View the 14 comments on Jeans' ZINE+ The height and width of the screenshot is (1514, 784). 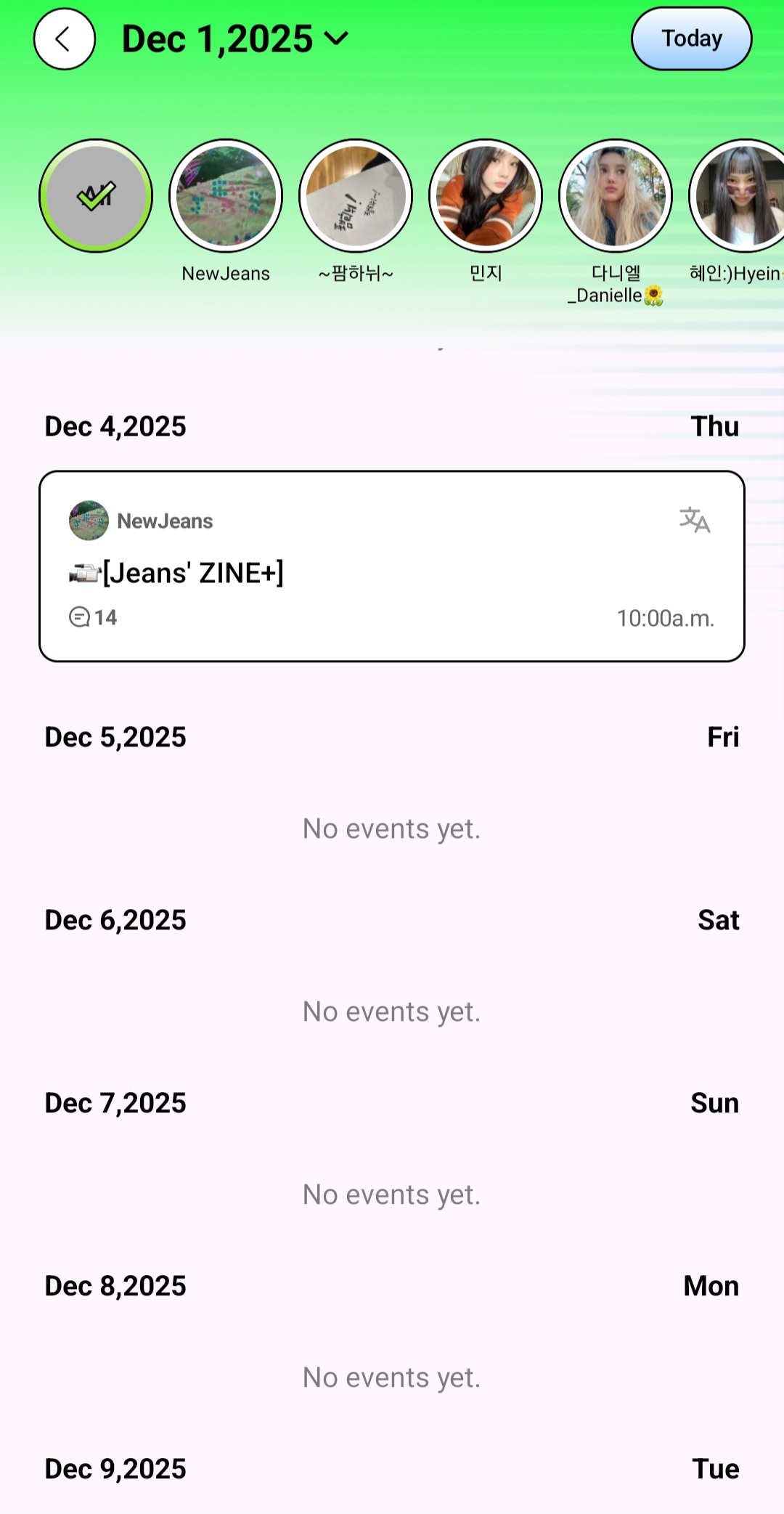tap(93, 617)
